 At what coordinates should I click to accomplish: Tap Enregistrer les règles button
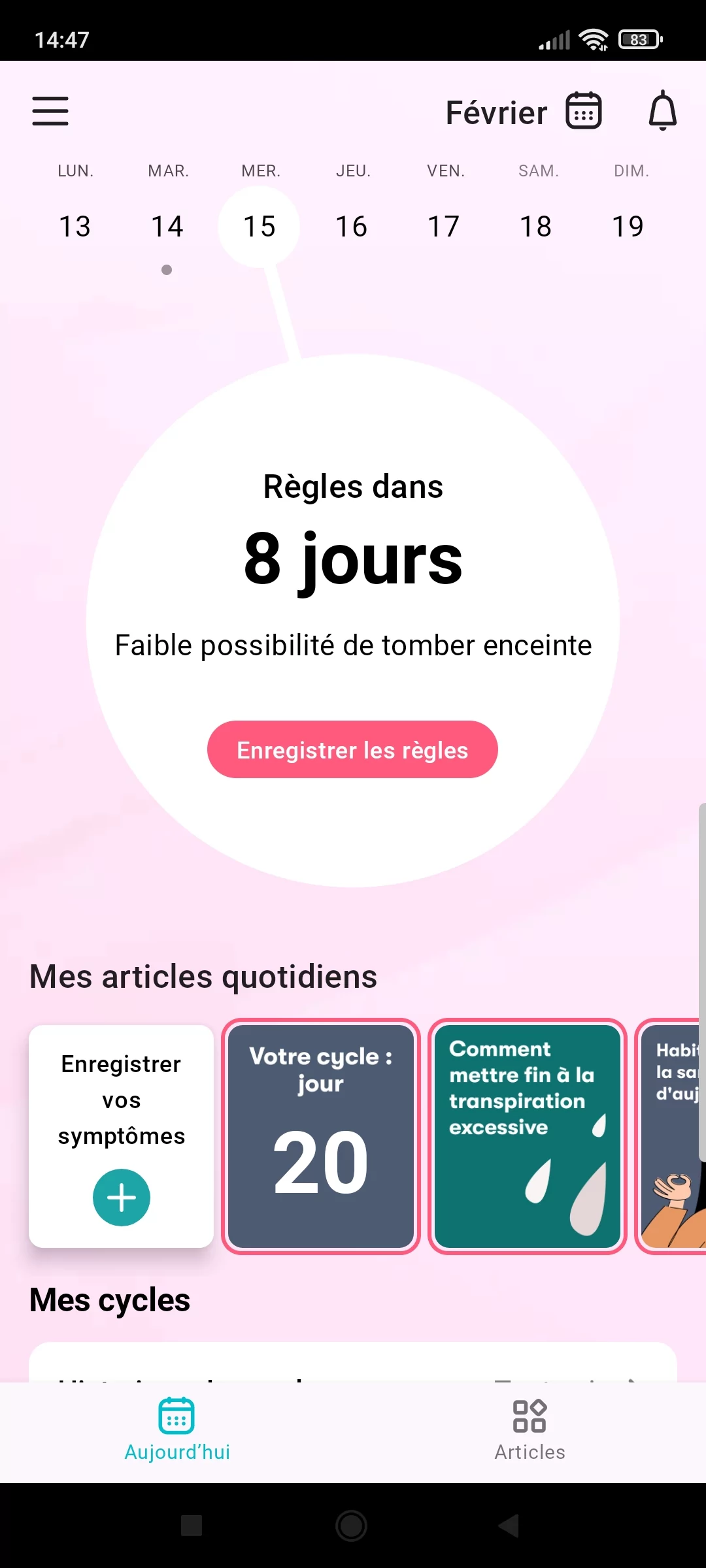(x=352, y=749)
